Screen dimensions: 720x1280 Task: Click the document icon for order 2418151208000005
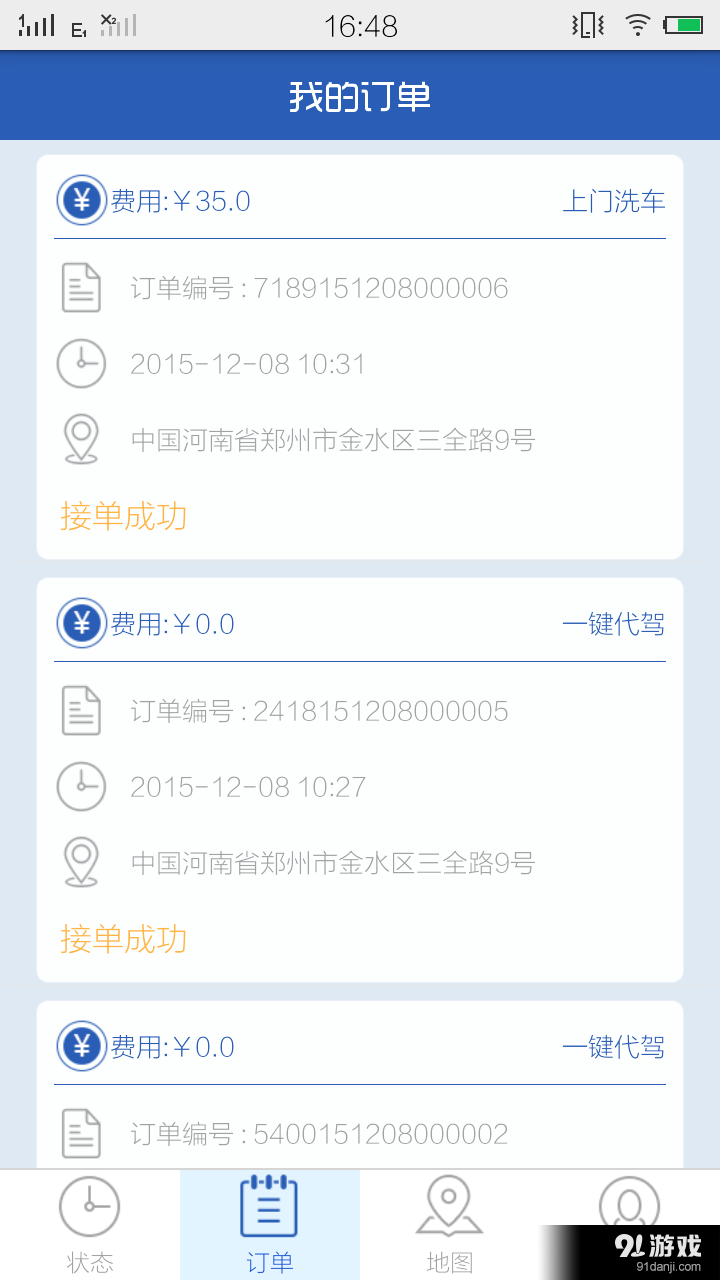click(81, 711)
